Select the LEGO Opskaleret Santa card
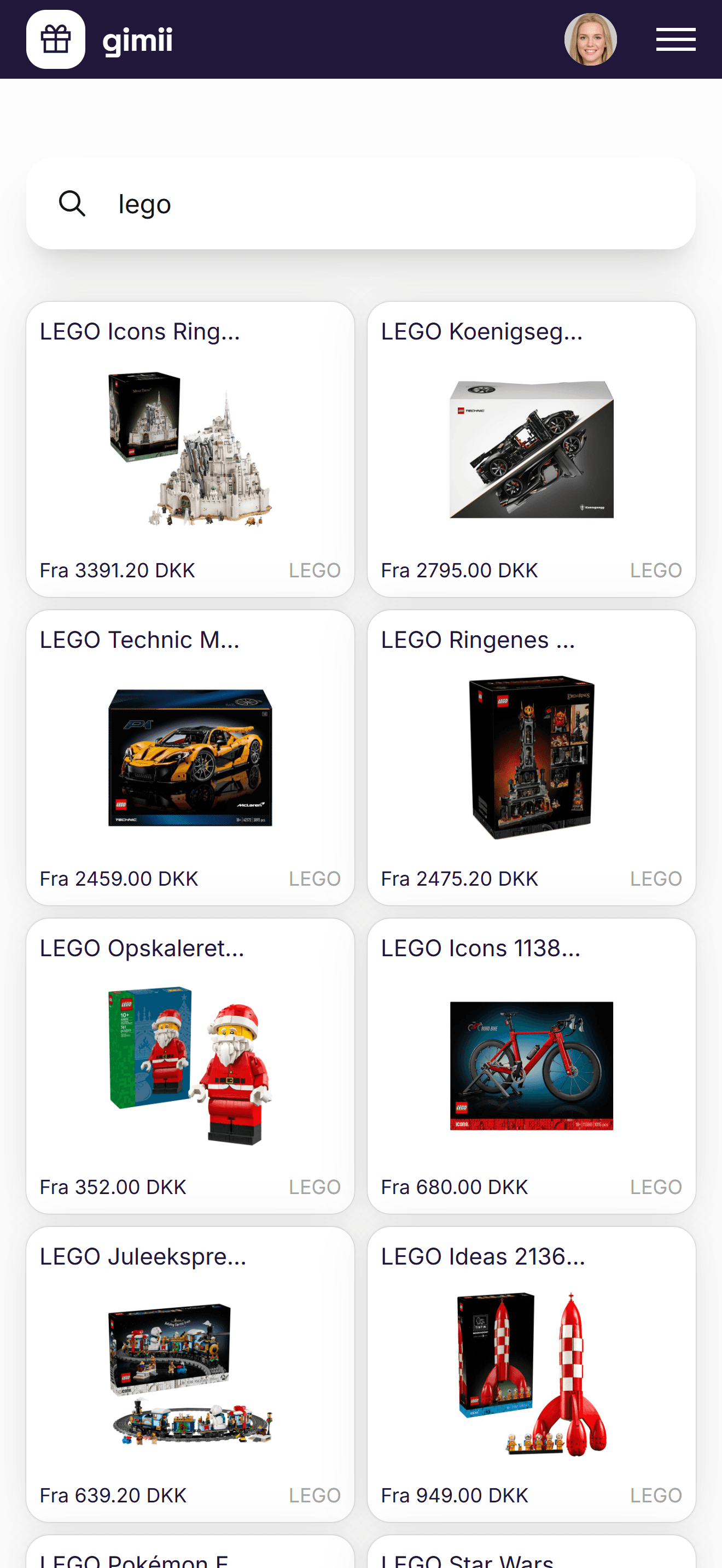This screenshot has width=722, height=1568. (x=190, y=1066)
